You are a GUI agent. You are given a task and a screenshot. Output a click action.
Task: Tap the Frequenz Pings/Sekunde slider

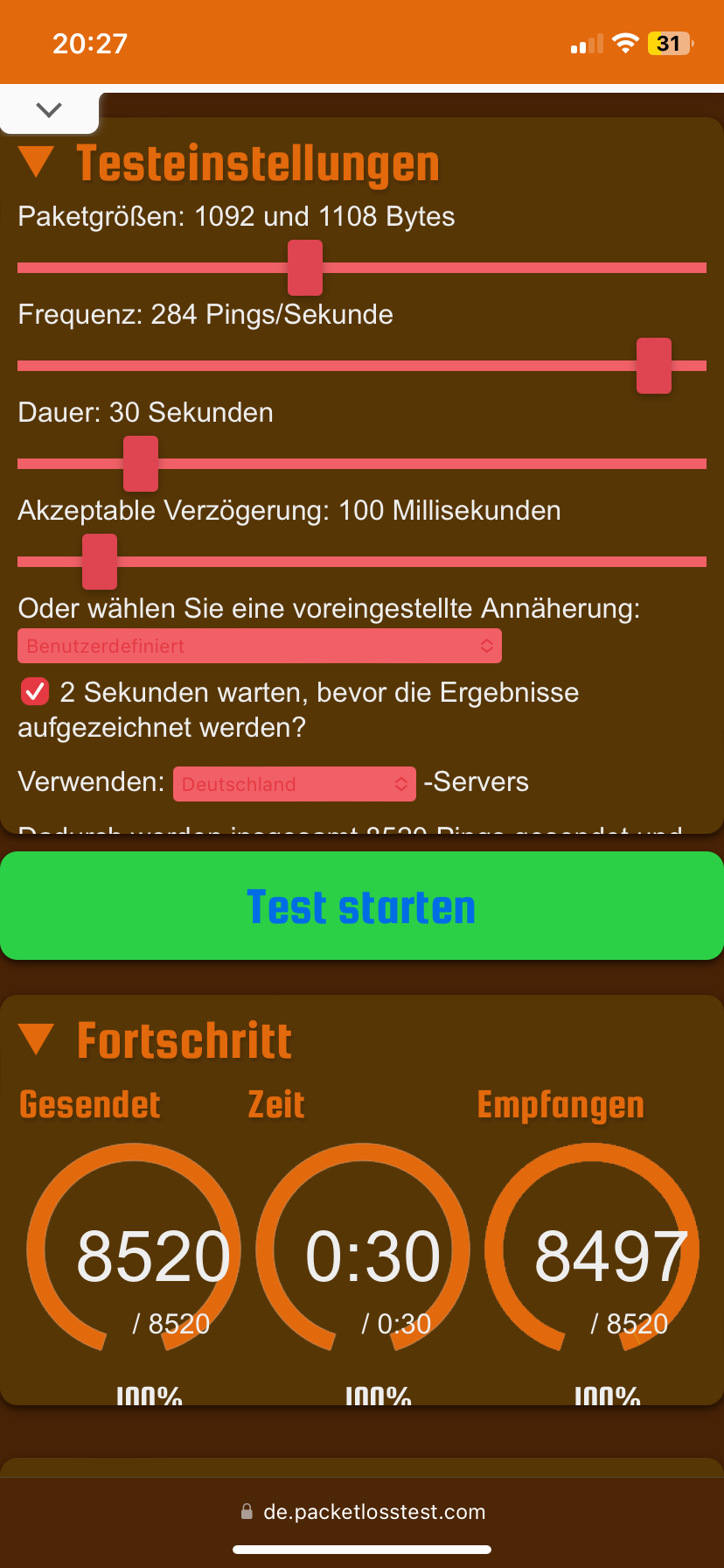pyautogui.click(x=653, y=366)
